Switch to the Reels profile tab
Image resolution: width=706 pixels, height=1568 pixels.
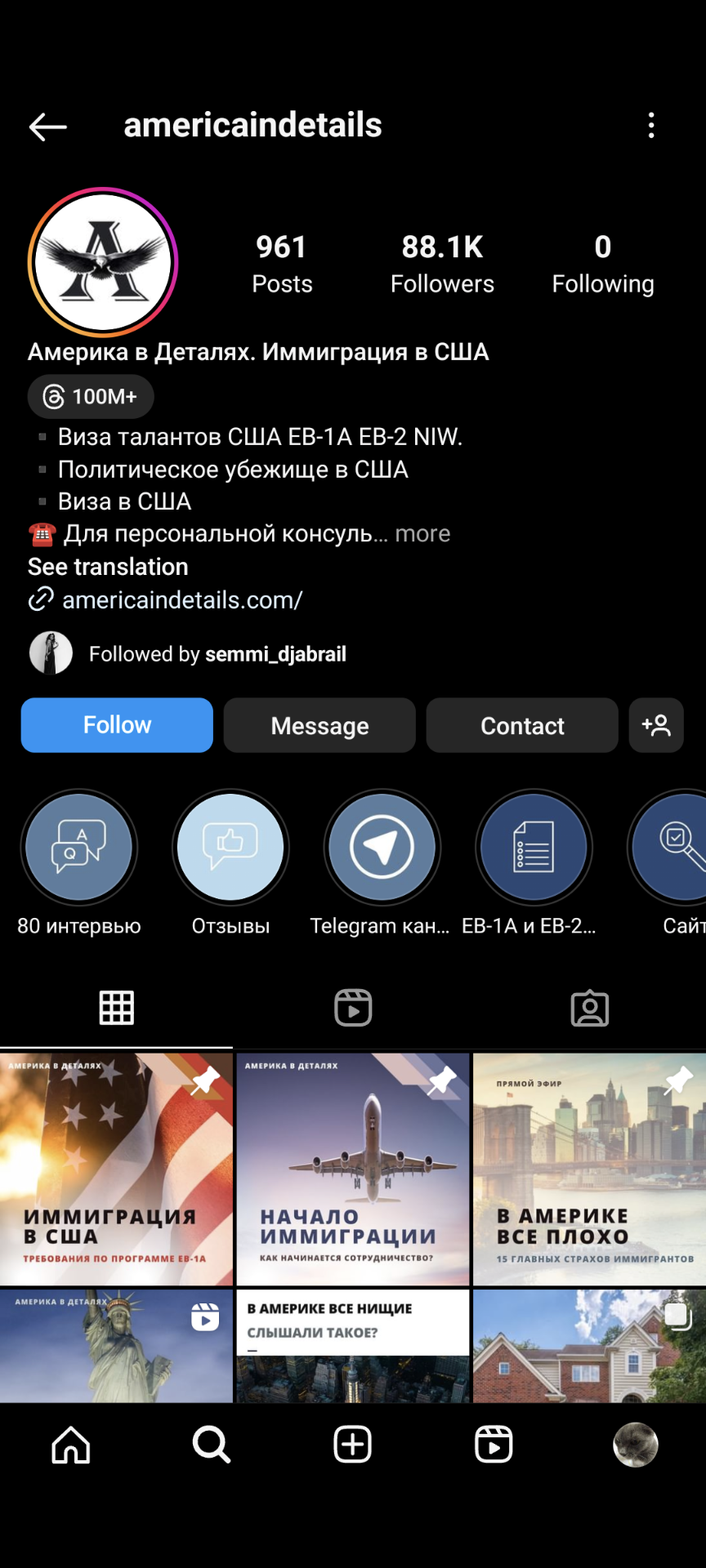click(353, 1008)
